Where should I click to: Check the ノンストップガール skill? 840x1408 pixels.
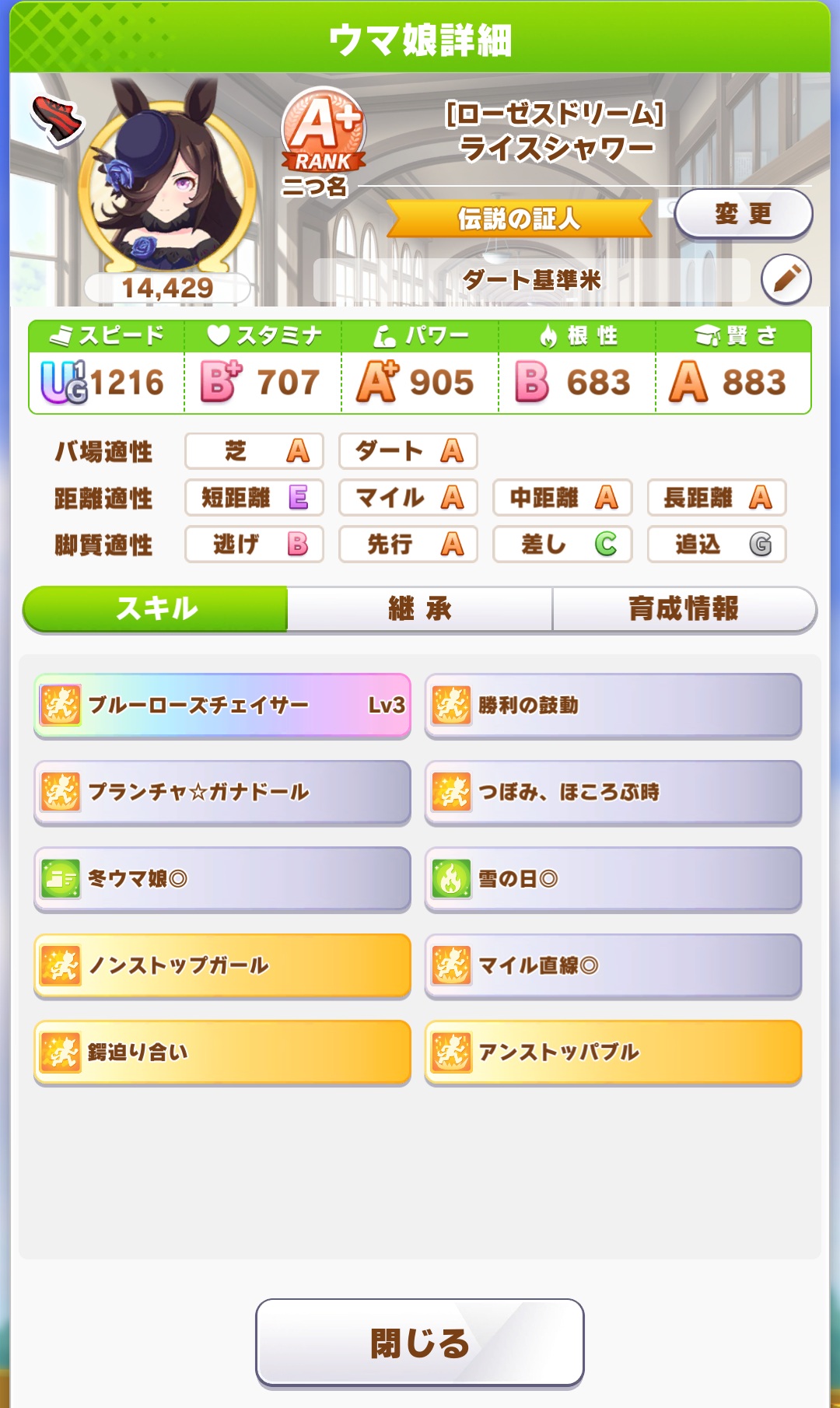coord(222,965)
